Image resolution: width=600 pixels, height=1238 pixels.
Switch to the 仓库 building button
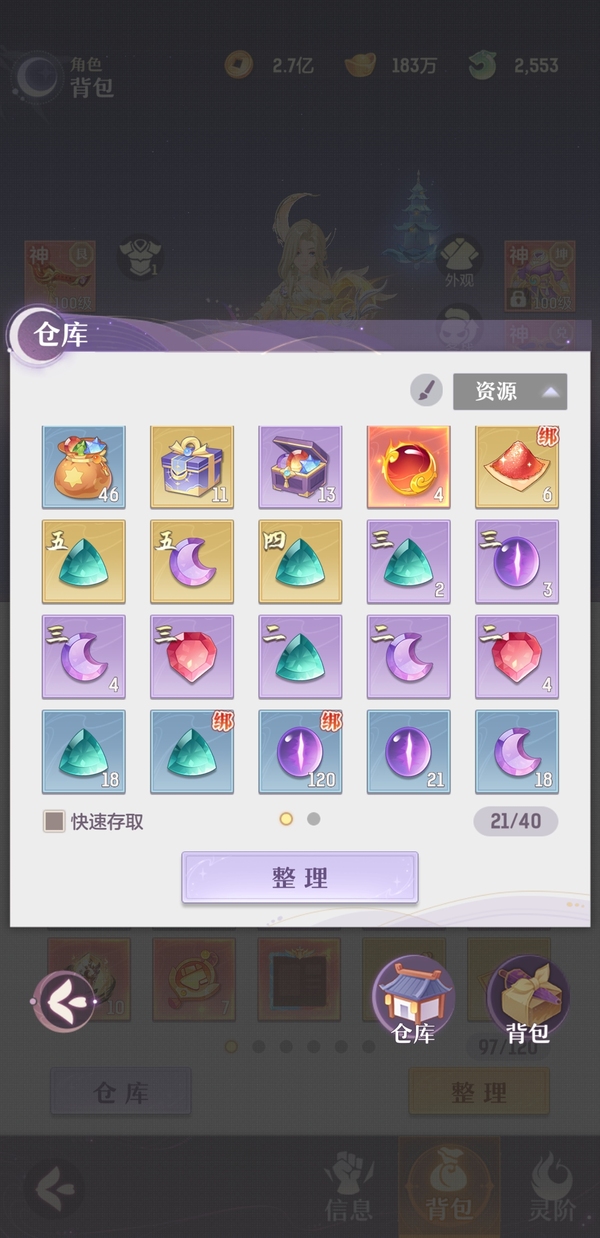click(x=413, y=997)
